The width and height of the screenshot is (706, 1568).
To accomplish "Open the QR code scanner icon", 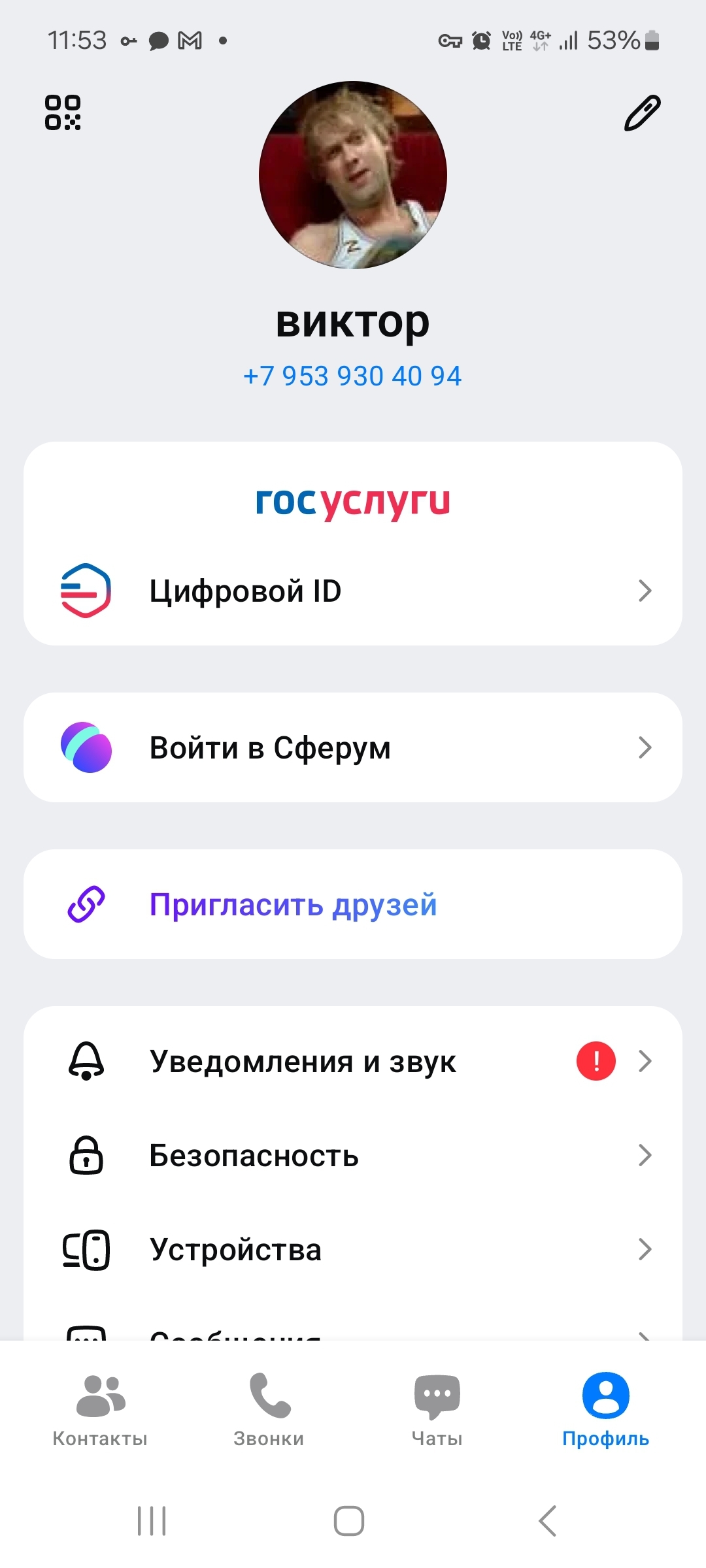I will (63, 112).
